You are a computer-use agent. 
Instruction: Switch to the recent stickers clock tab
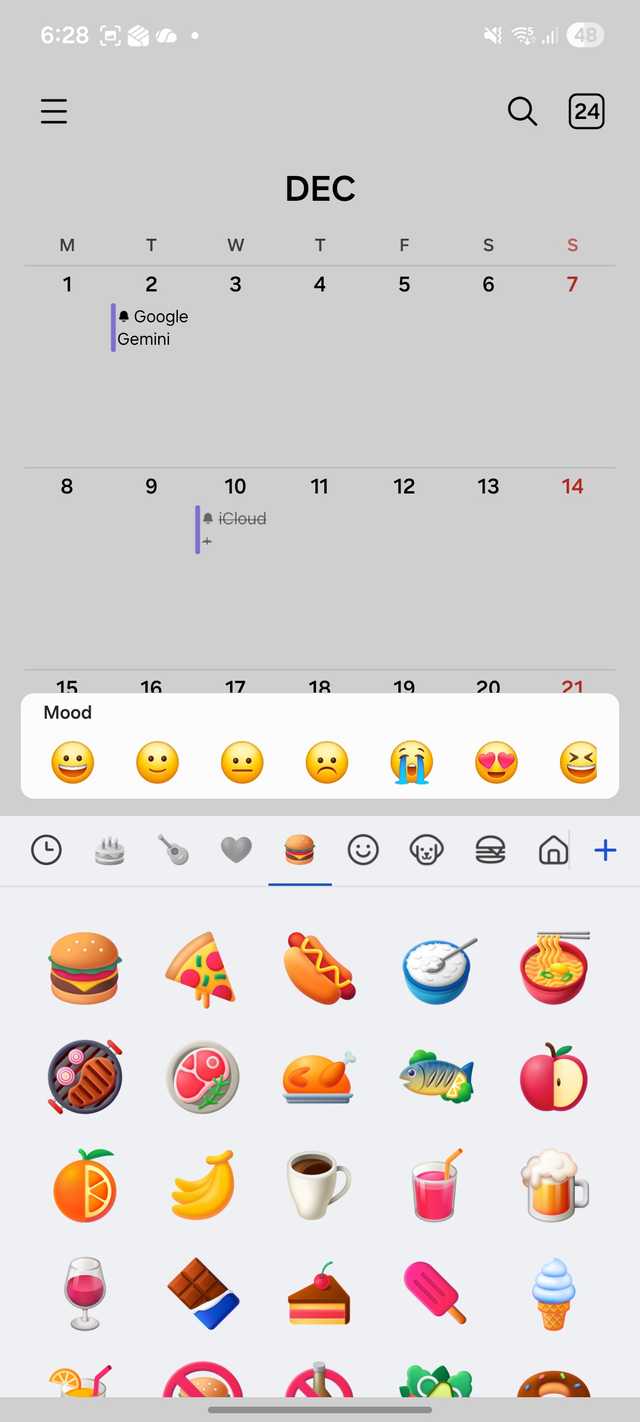click(46, 851)
